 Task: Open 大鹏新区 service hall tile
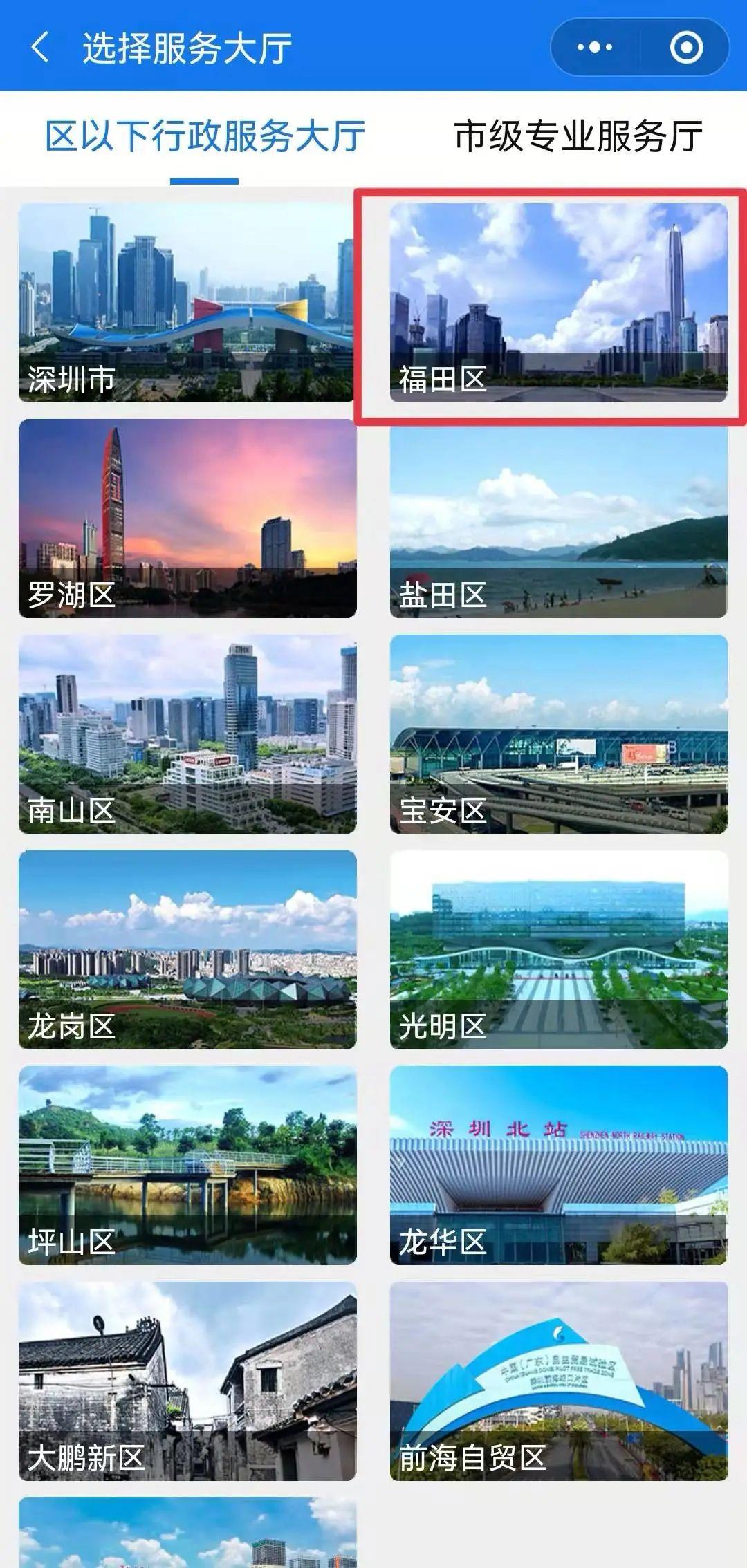(187, 1381)
